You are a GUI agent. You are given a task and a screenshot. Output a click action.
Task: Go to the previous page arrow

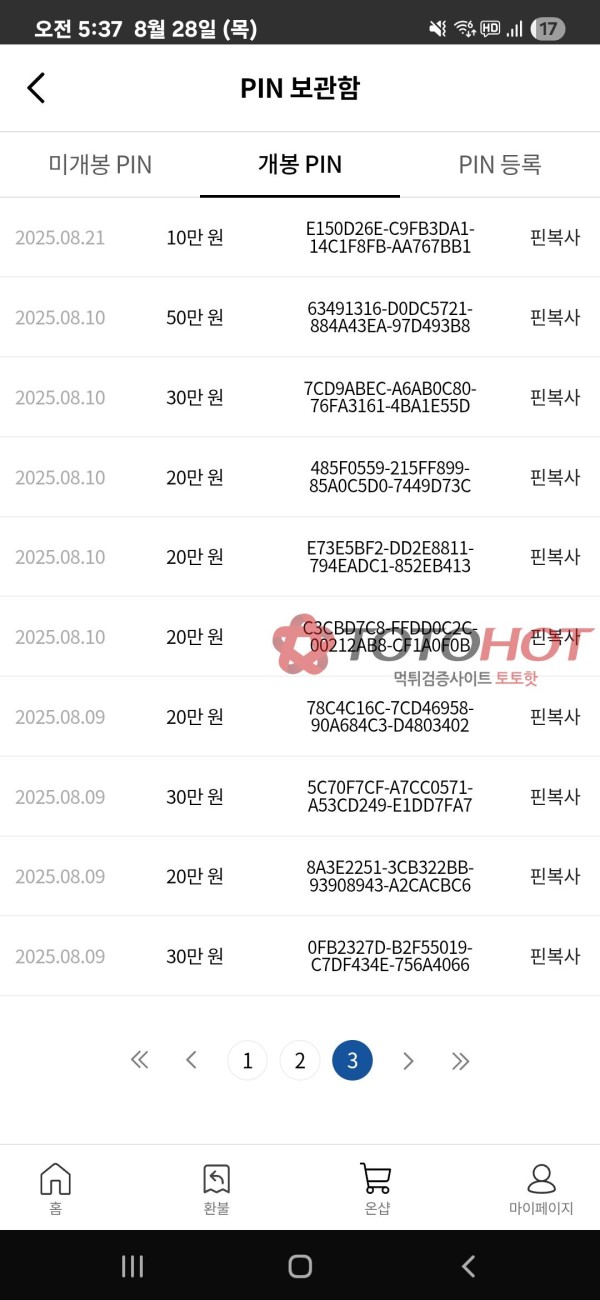(x=192, y=1061)
